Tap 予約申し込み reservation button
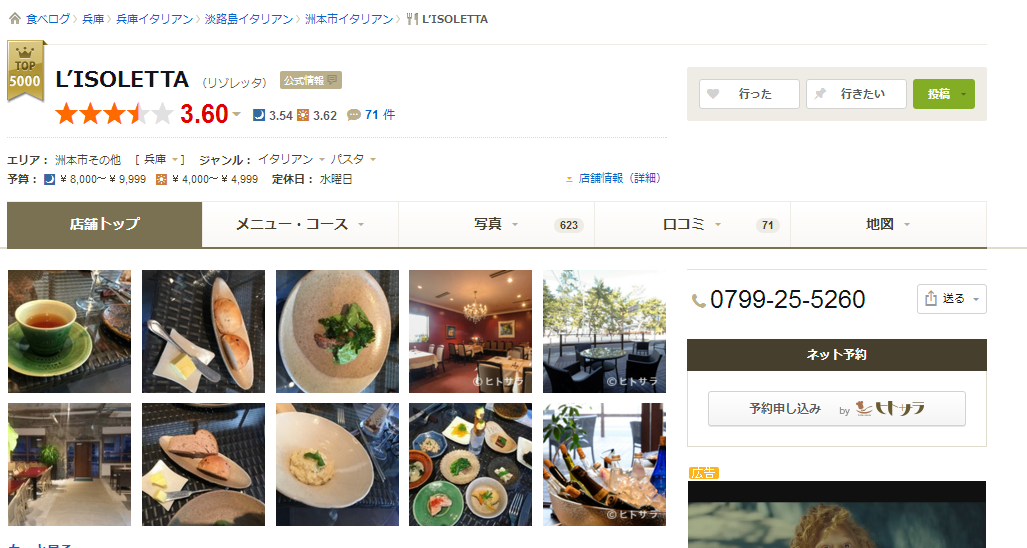This screenshot has height=548, width=1027. tap(836, 409)
